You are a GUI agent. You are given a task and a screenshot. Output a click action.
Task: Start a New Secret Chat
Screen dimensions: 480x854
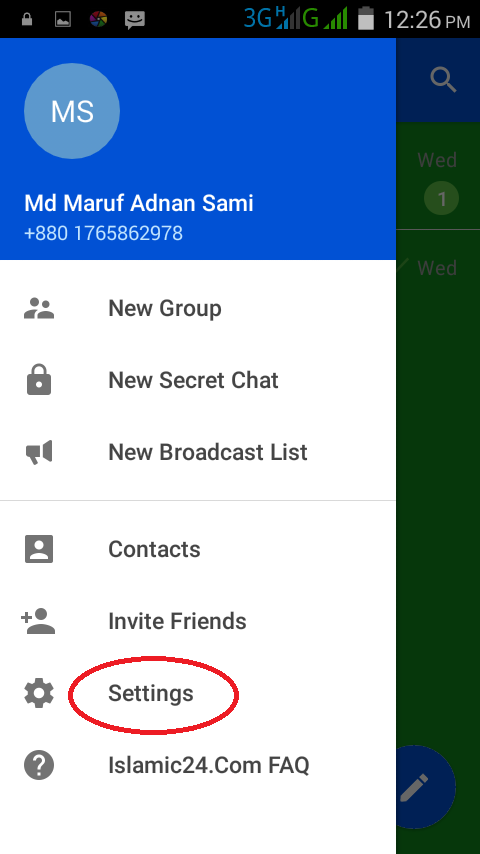(x=198, y=380)
